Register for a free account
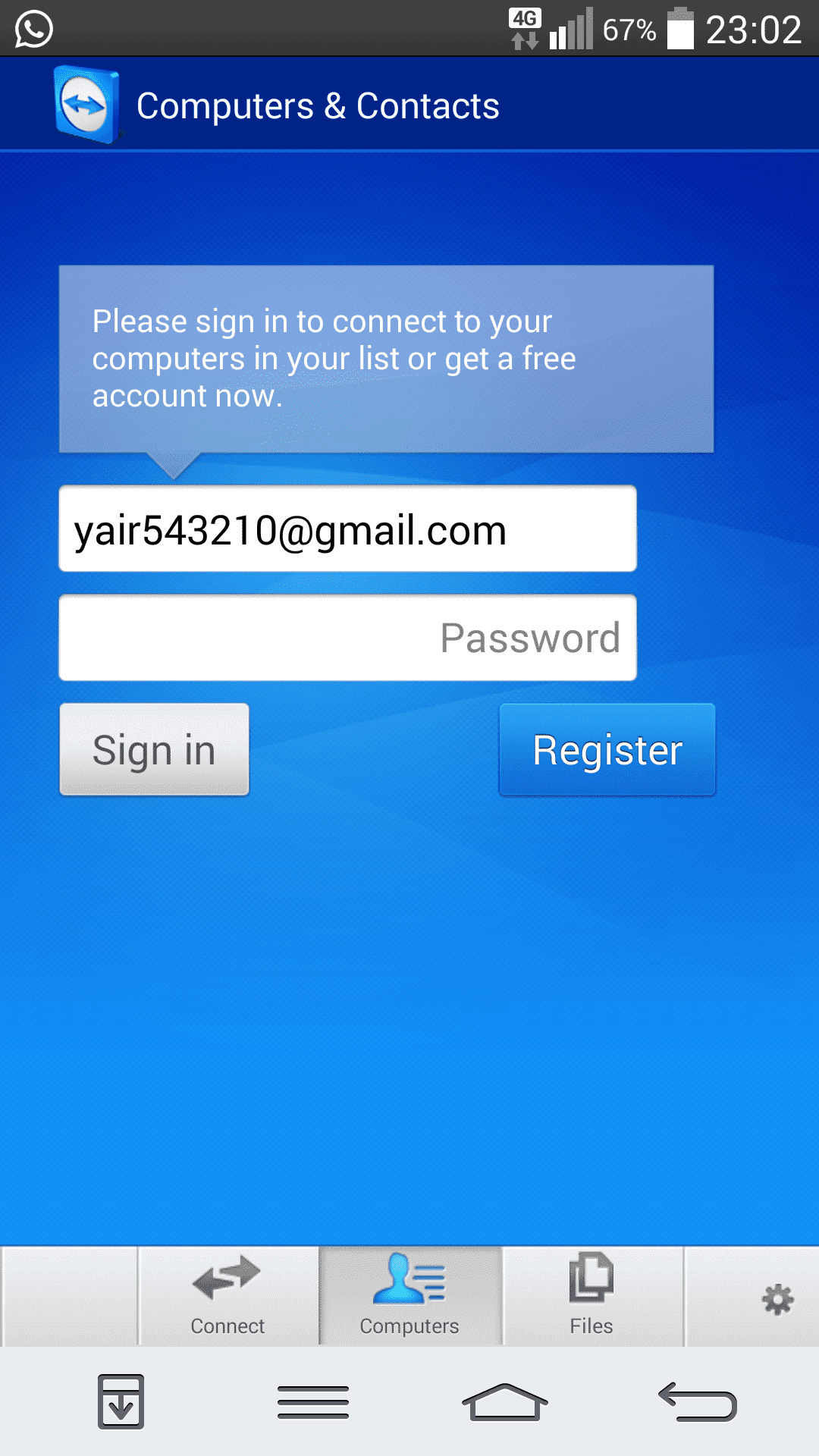The image size is (819, 1456). pyautogui.click(x=607, y=749)
